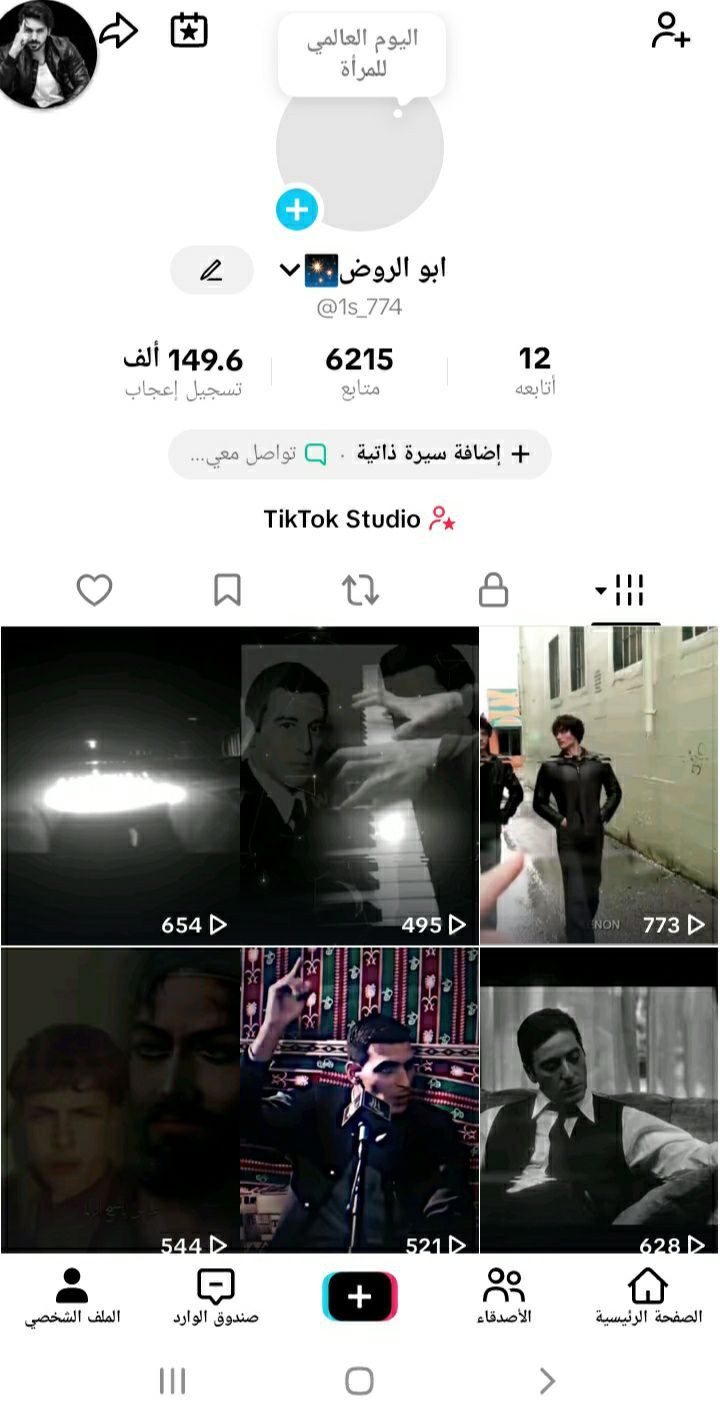
Task: Go to the home الصفحة الرئيسية tab
Action: pyautogui.click(x=648, y=1297)
